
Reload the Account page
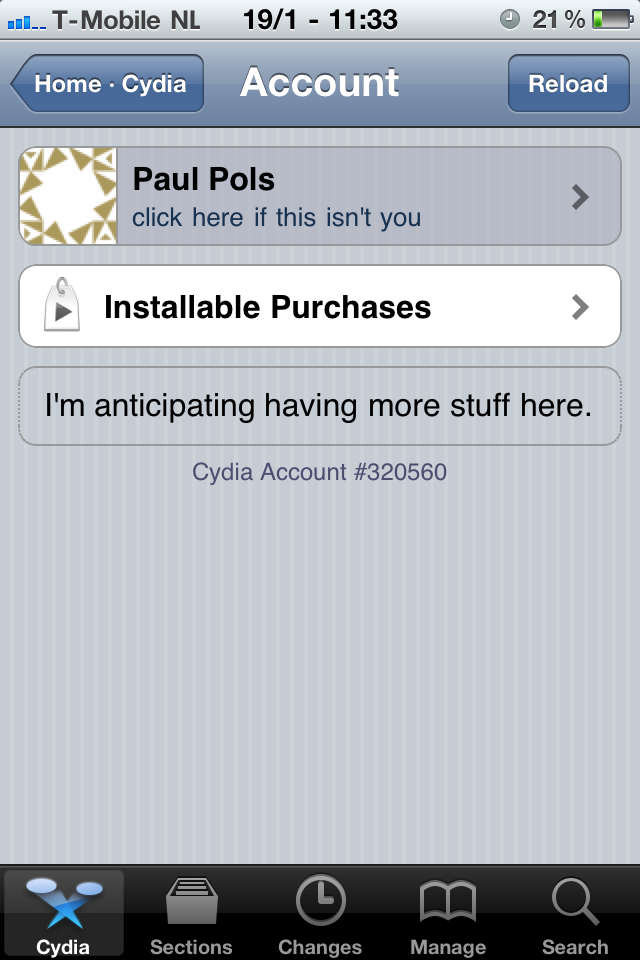point(567,84)
